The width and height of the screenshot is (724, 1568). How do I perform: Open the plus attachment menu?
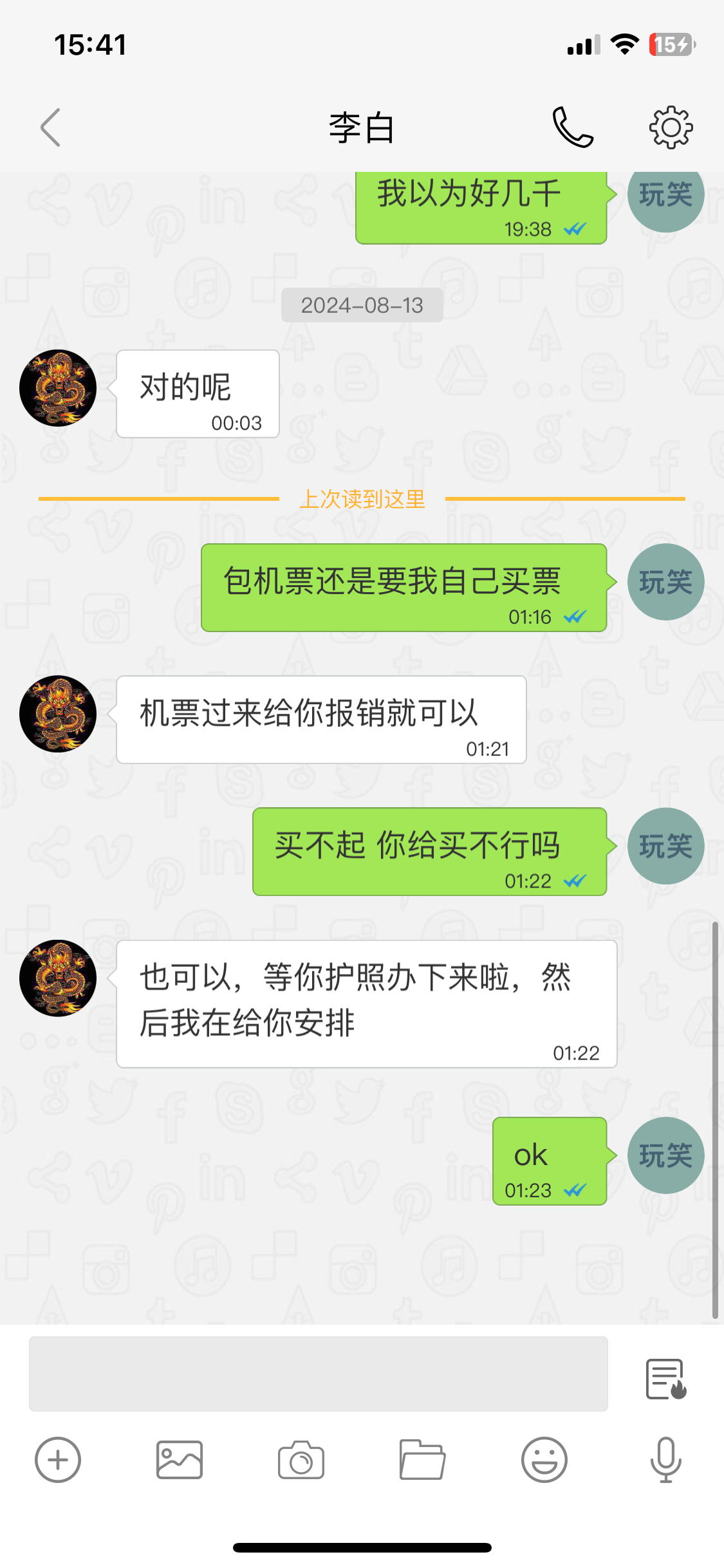pyautogui.click(x=58, y=1460)
